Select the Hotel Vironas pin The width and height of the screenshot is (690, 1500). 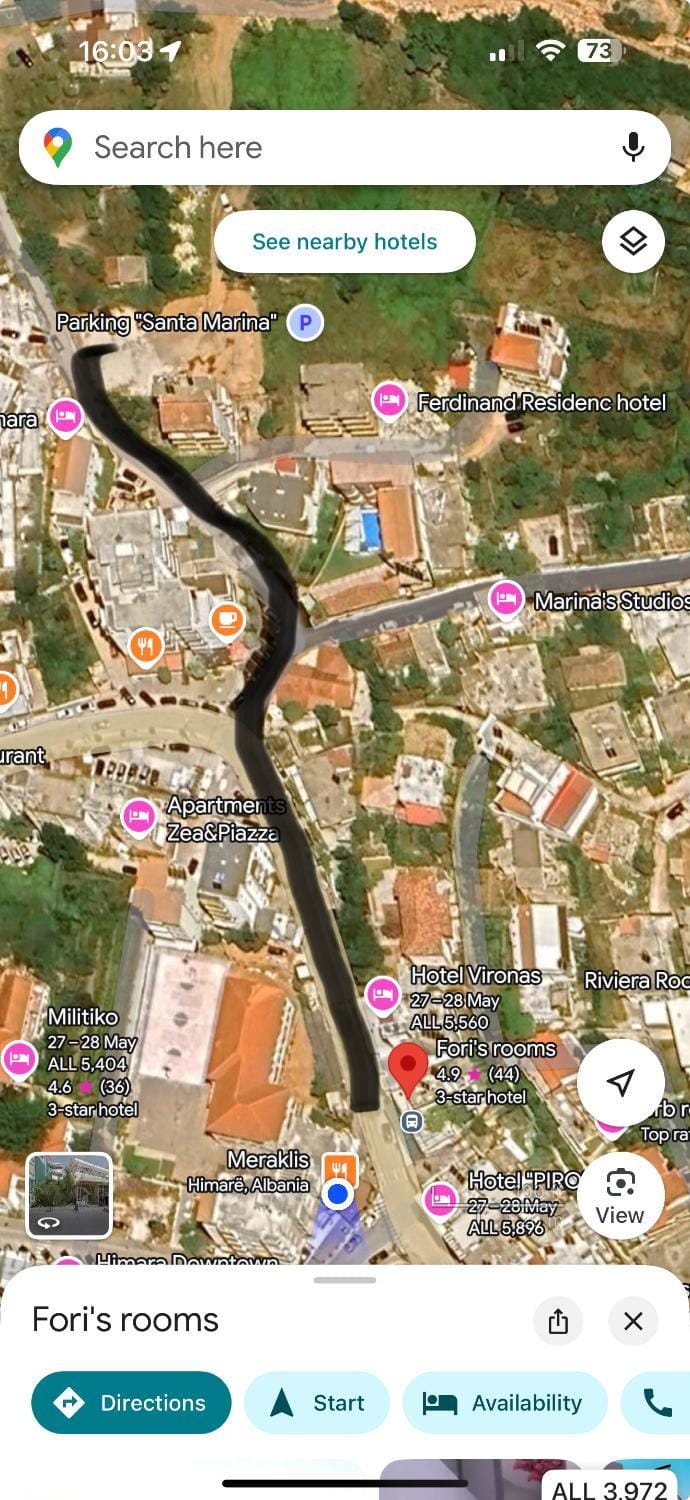[x=382, y=995]
